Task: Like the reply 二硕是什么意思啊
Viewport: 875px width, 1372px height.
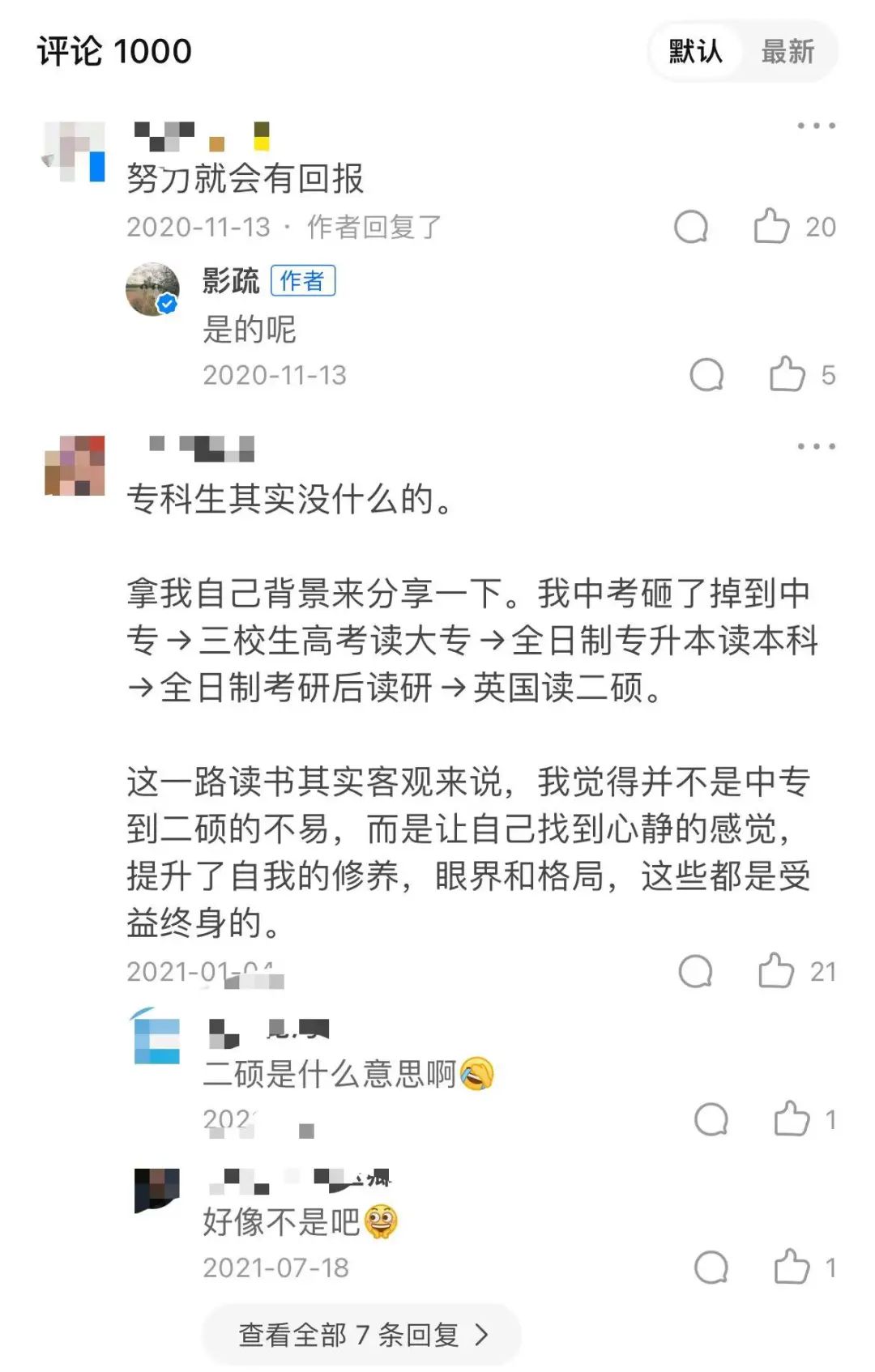Action: 792,1119
